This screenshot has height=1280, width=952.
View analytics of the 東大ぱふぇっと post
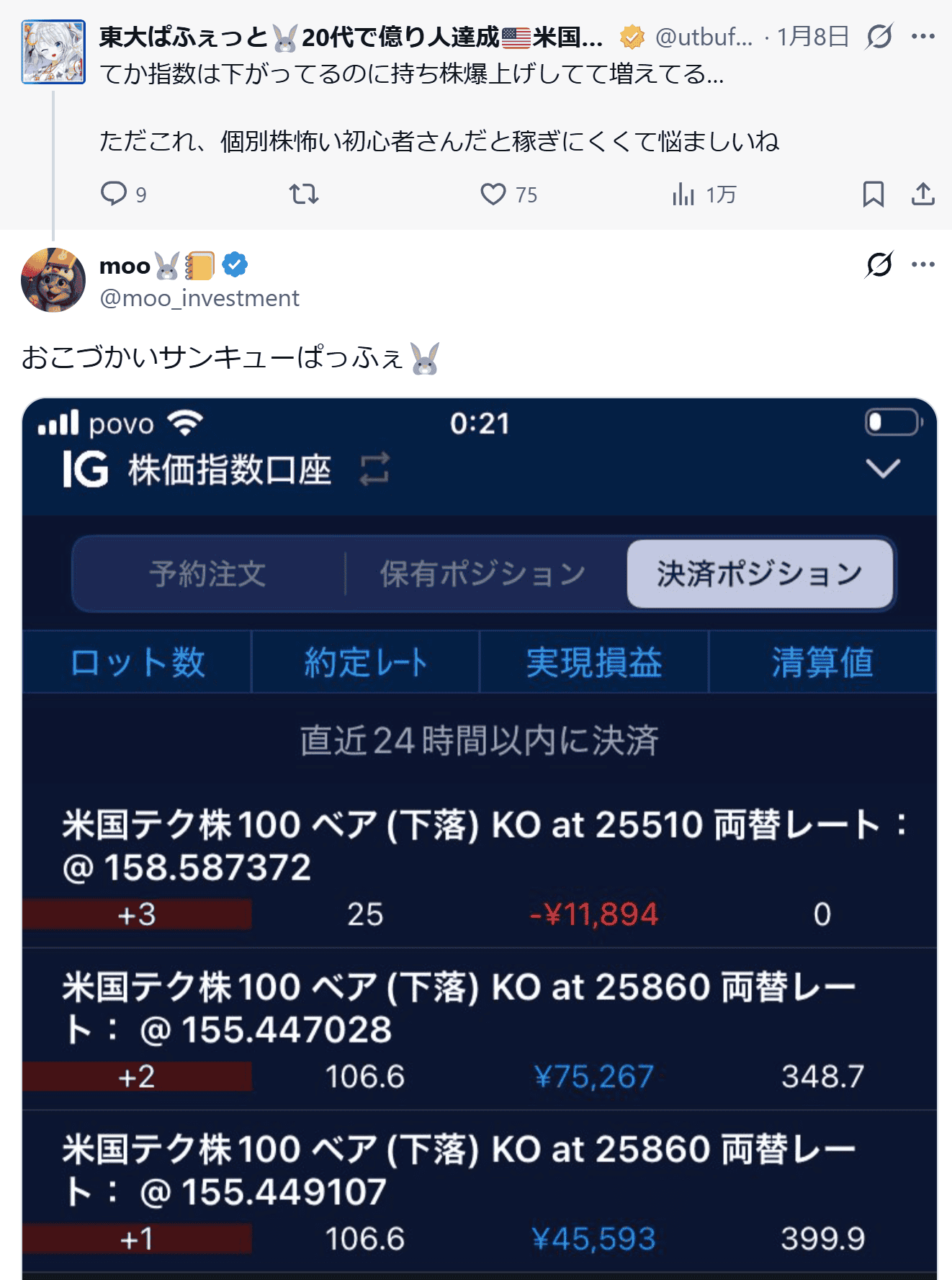tap(683, 194)
